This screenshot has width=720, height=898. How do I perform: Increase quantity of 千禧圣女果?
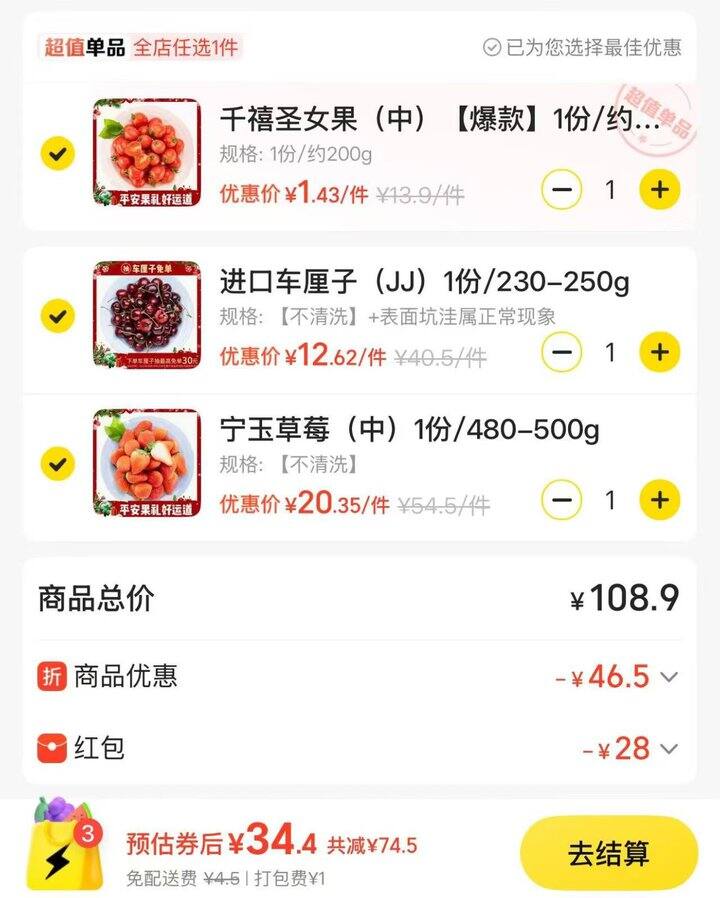click(659, 189)
